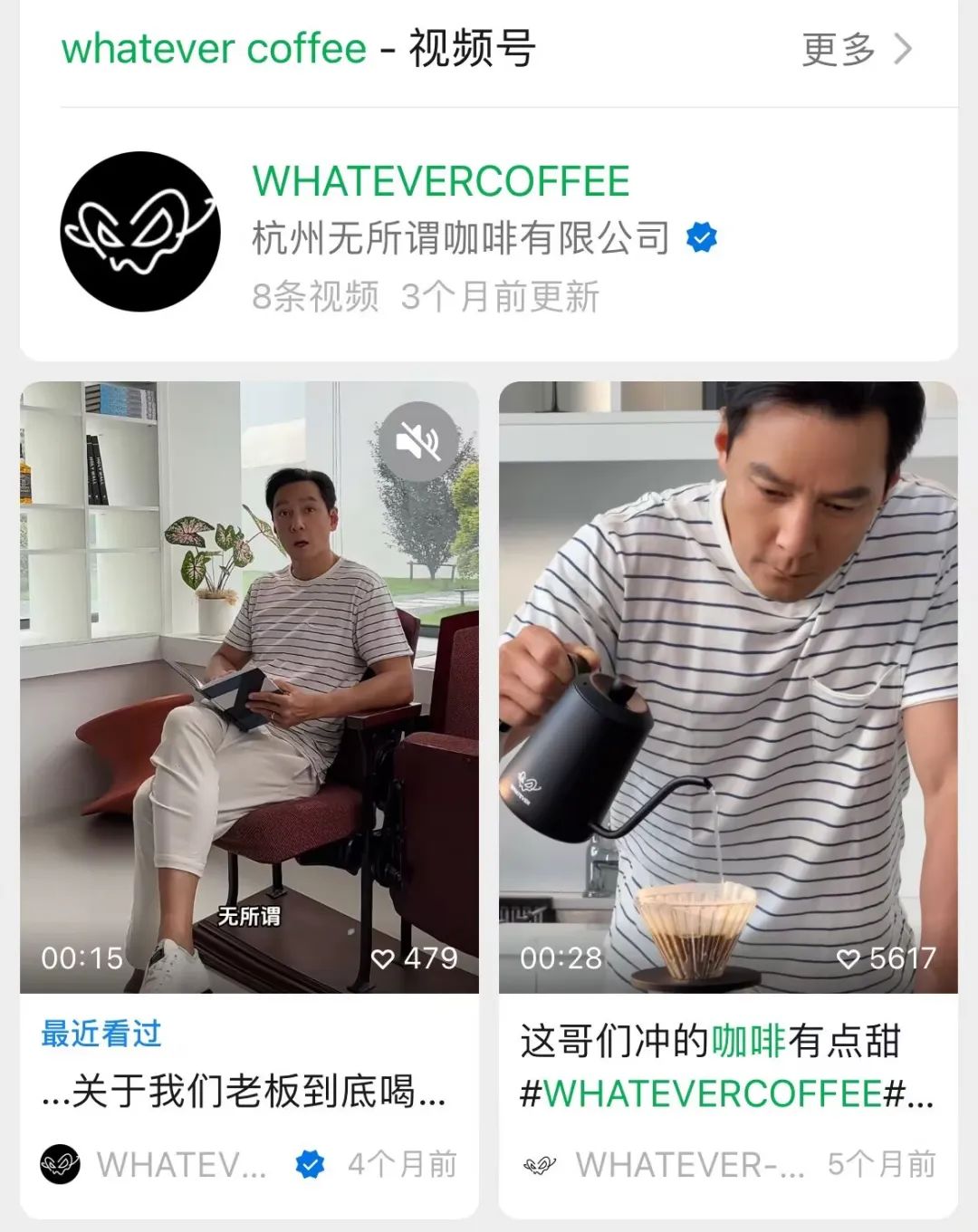Screen dimensions: 978x1232
Task: Open the 00:28 video 这哥们冲的咖啡有点甜
Action: [727, 688]
